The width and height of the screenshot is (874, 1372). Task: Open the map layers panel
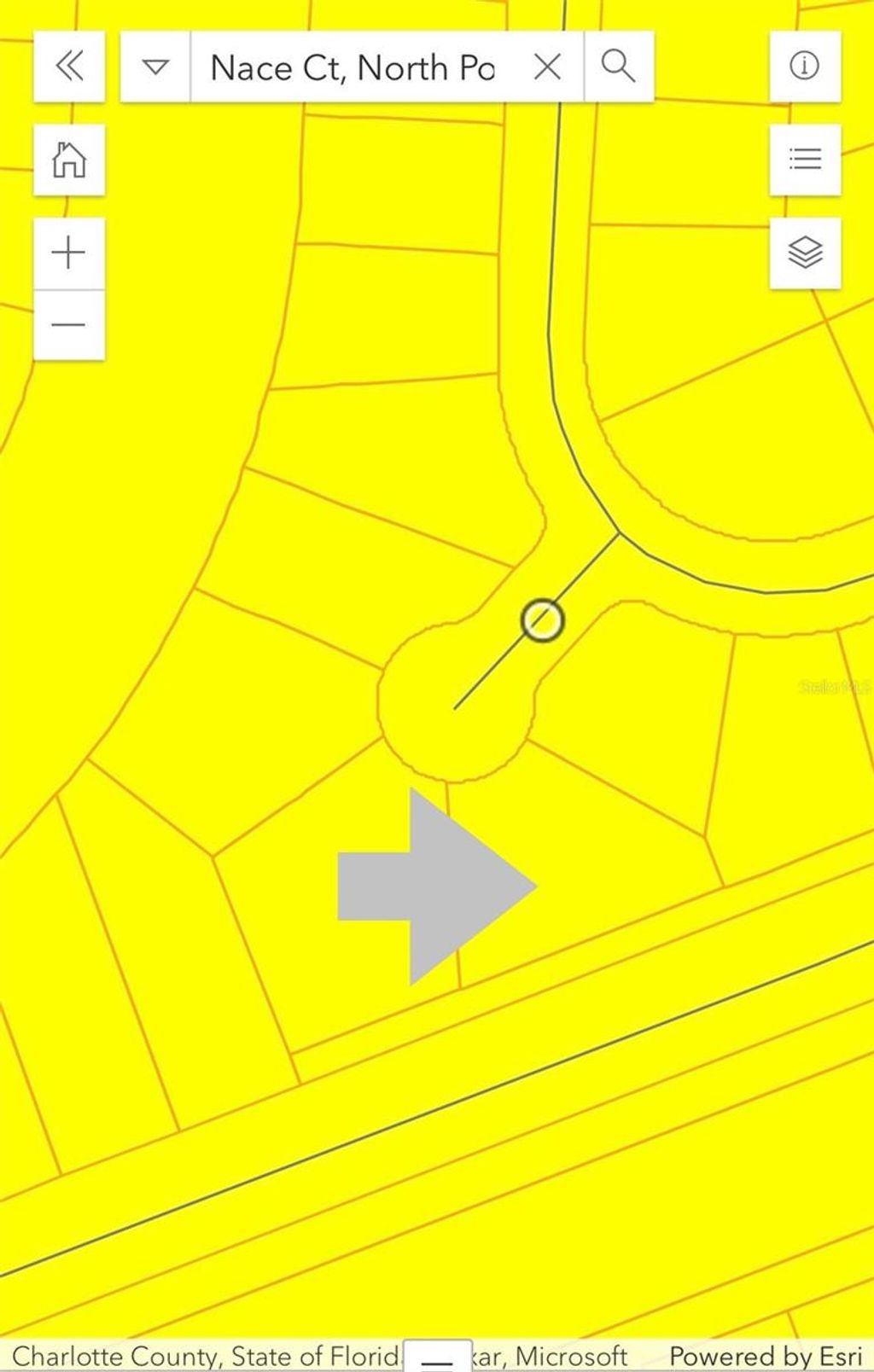(804, 253)
